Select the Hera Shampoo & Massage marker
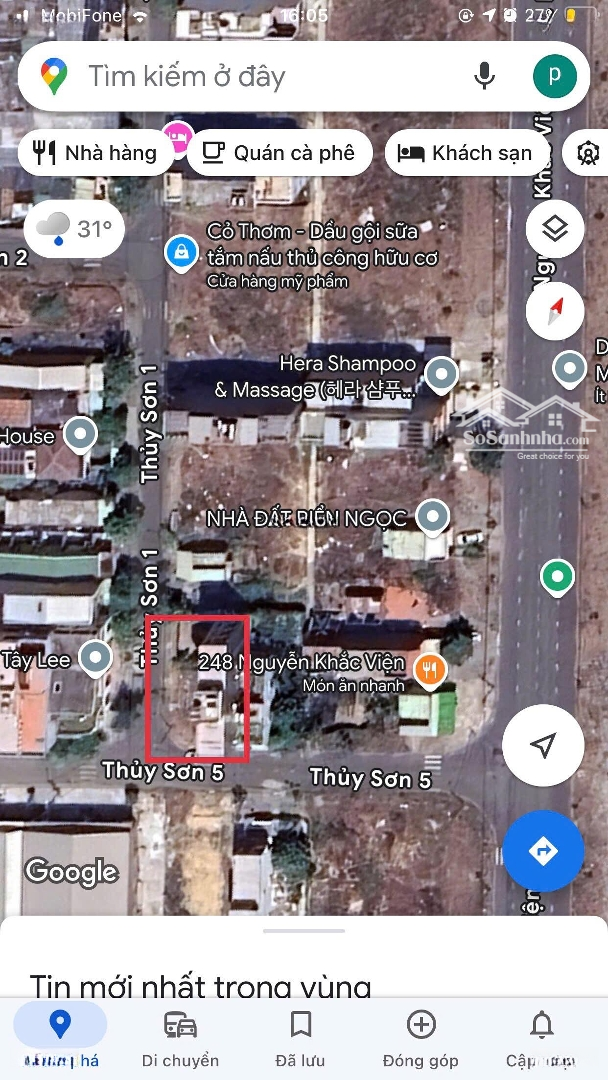This screenshot has height=1080, width=608. (x=441, y=376)
